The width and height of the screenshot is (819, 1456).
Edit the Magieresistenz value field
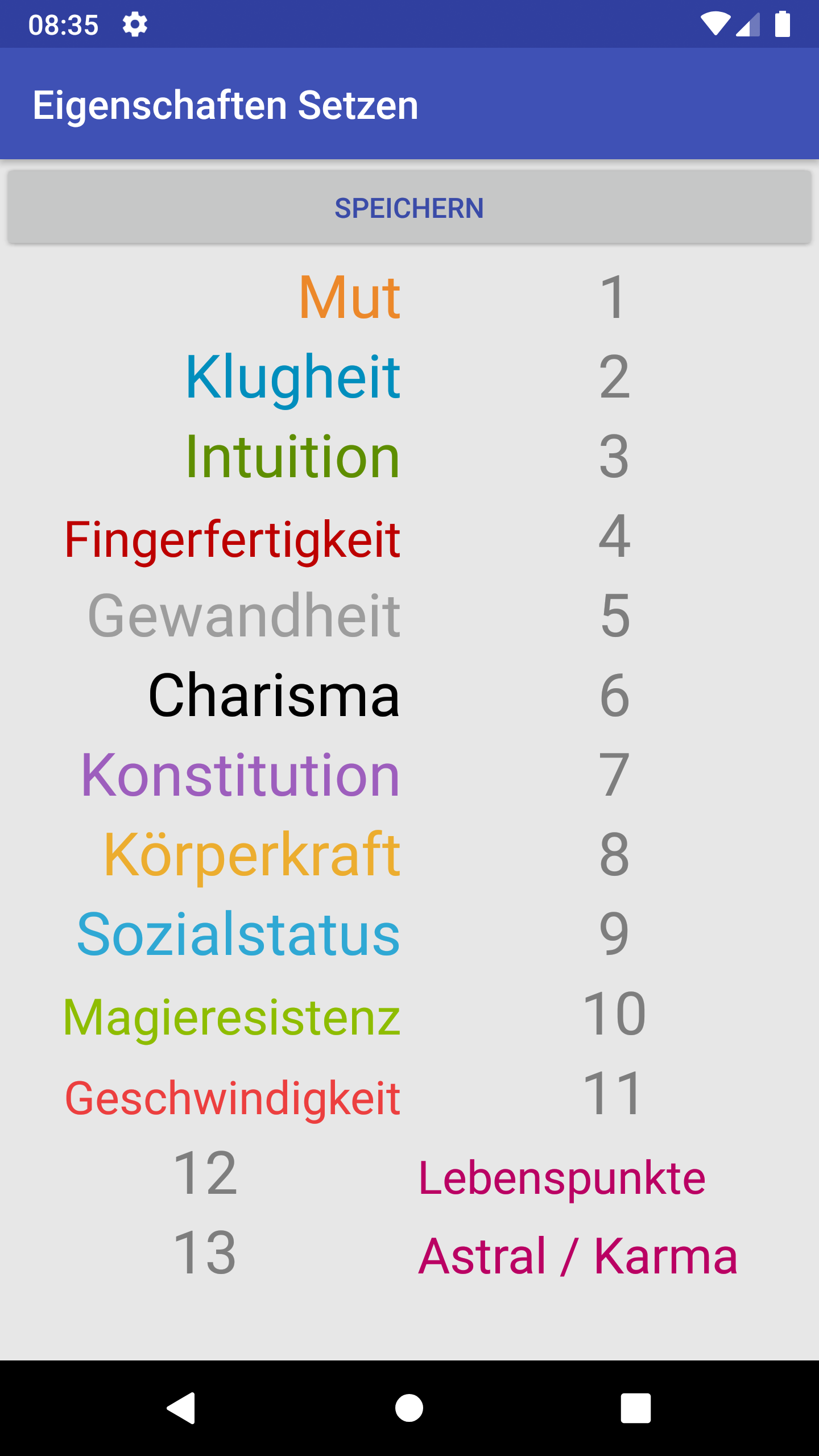click(x=614, y=1013)
